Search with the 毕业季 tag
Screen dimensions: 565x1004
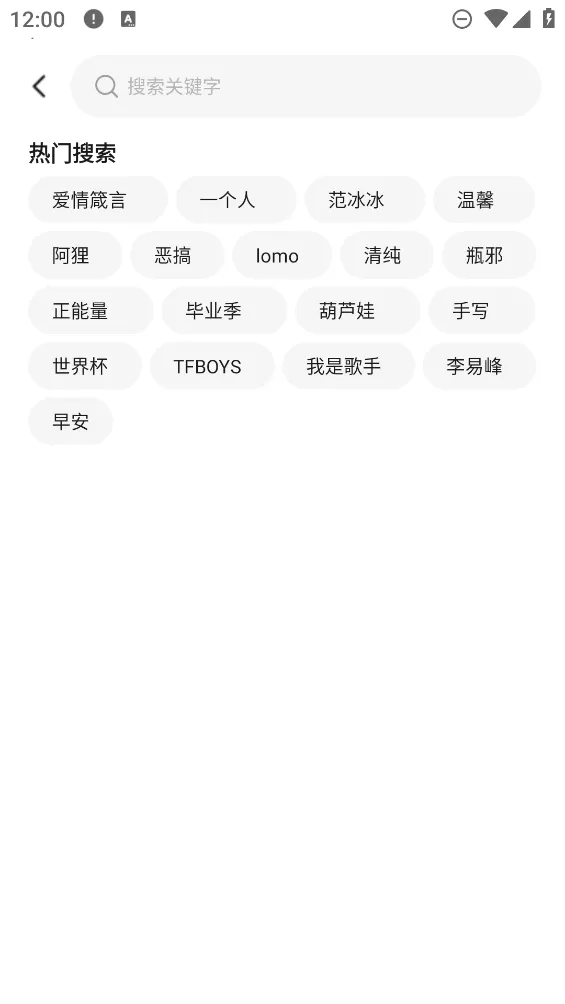tap(224, 311)
